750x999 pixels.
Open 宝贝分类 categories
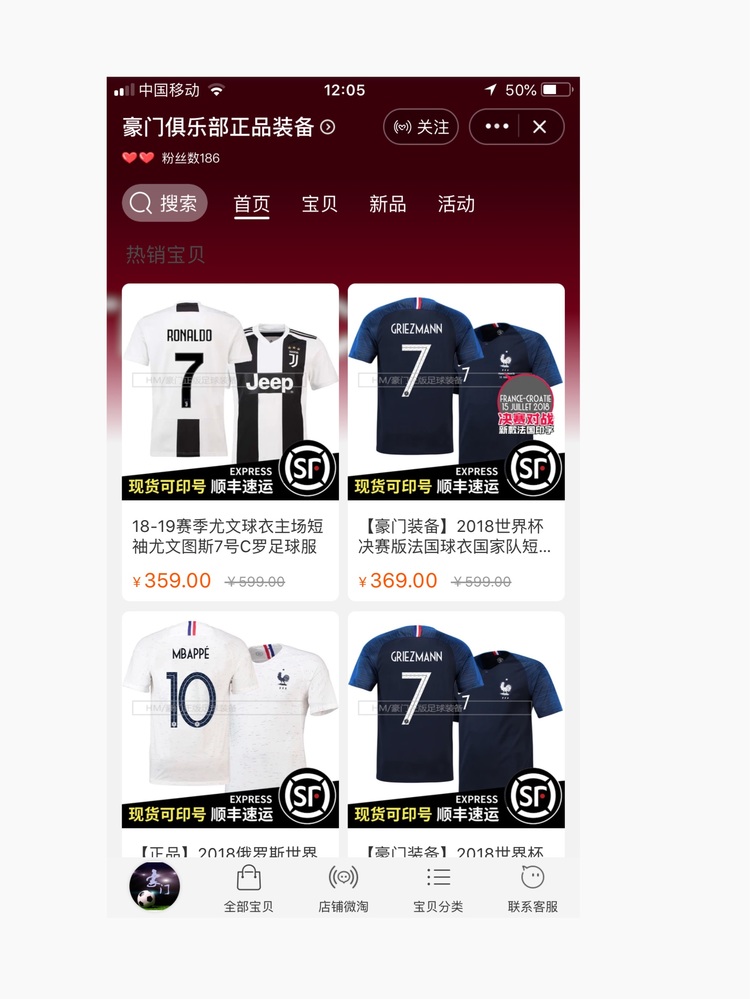pos(438,889)
